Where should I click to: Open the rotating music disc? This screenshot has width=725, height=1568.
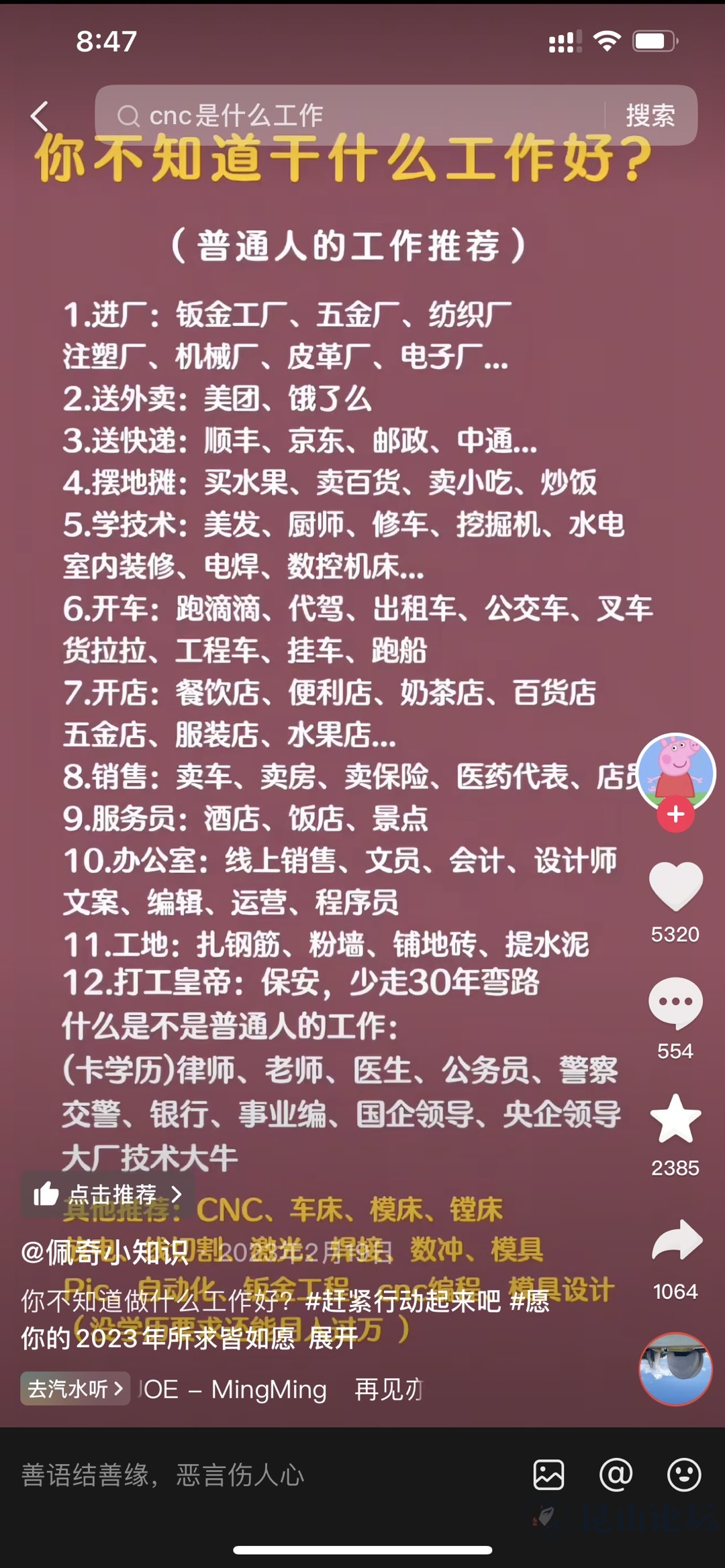(x=675, y=1369)
